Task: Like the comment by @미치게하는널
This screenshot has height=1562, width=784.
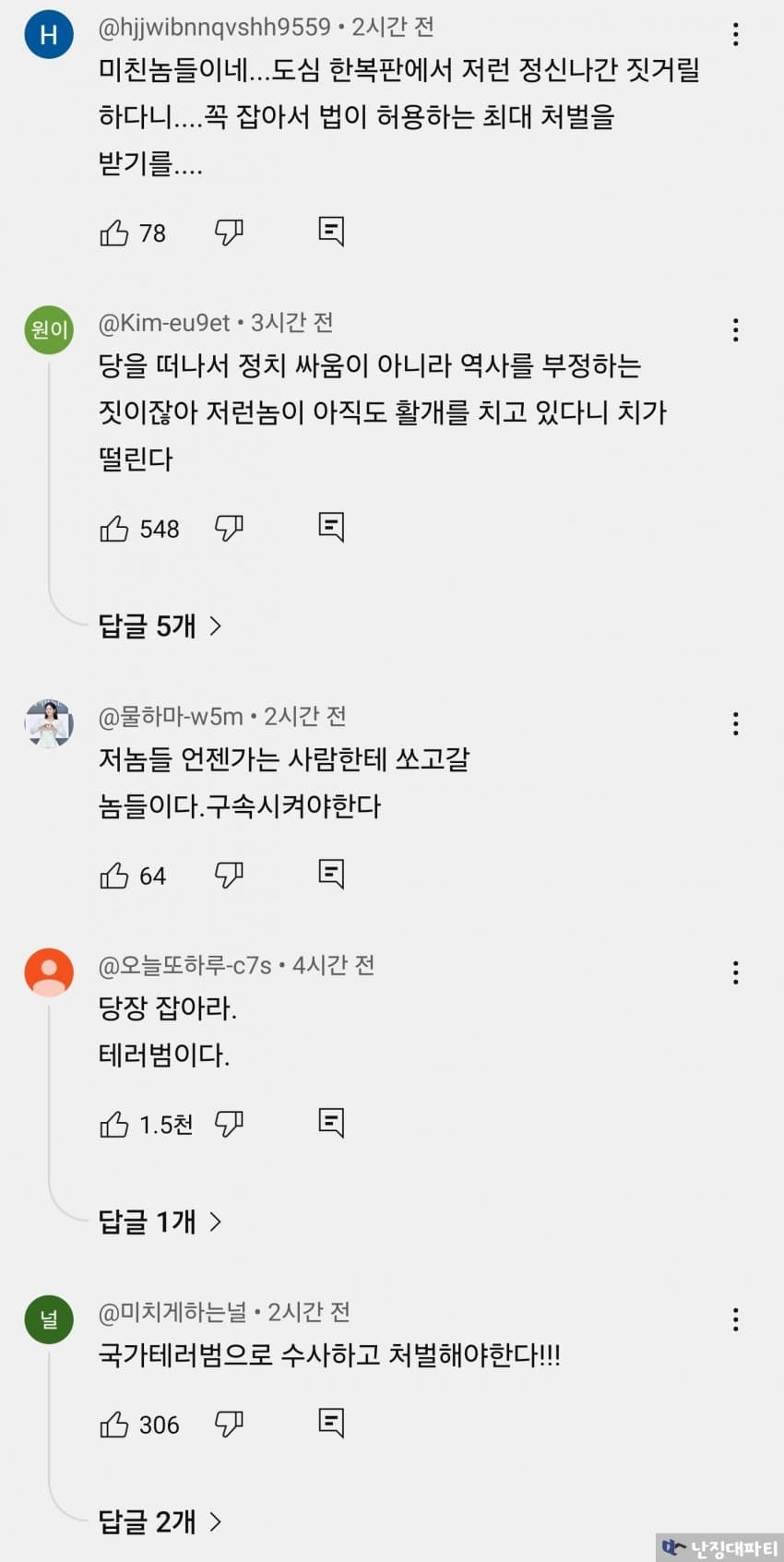Action: click(113, 1425)
